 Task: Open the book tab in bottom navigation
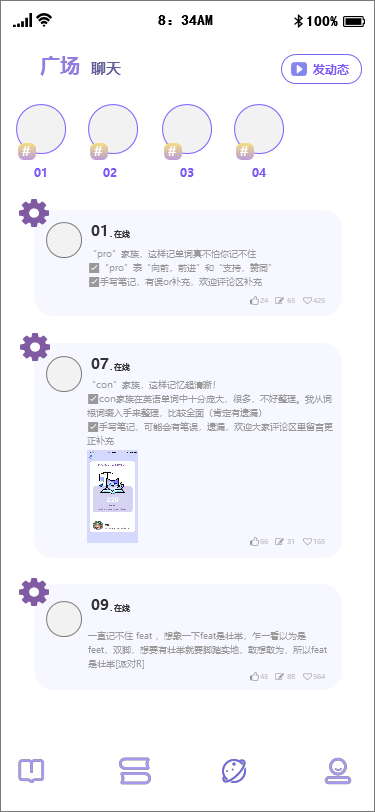pos(31,771)
